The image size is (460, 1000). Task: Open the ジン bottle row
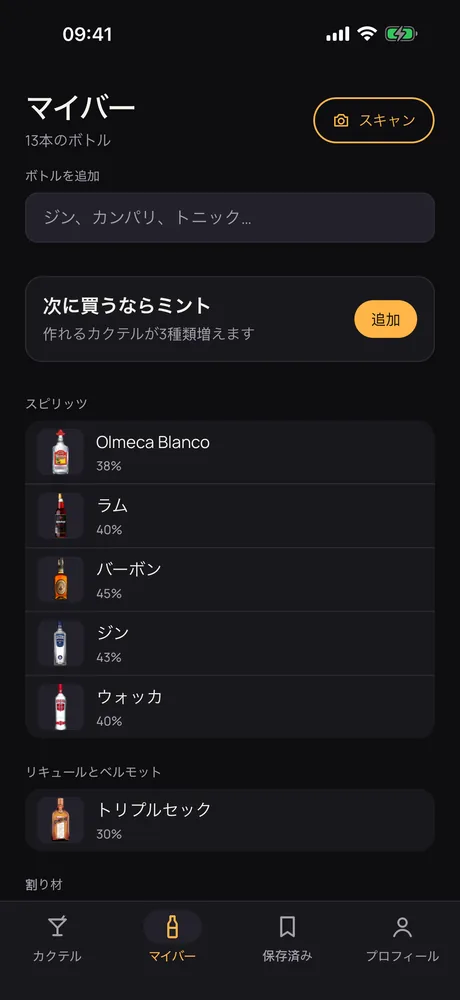pyautogui.click(x=230, y=643)
